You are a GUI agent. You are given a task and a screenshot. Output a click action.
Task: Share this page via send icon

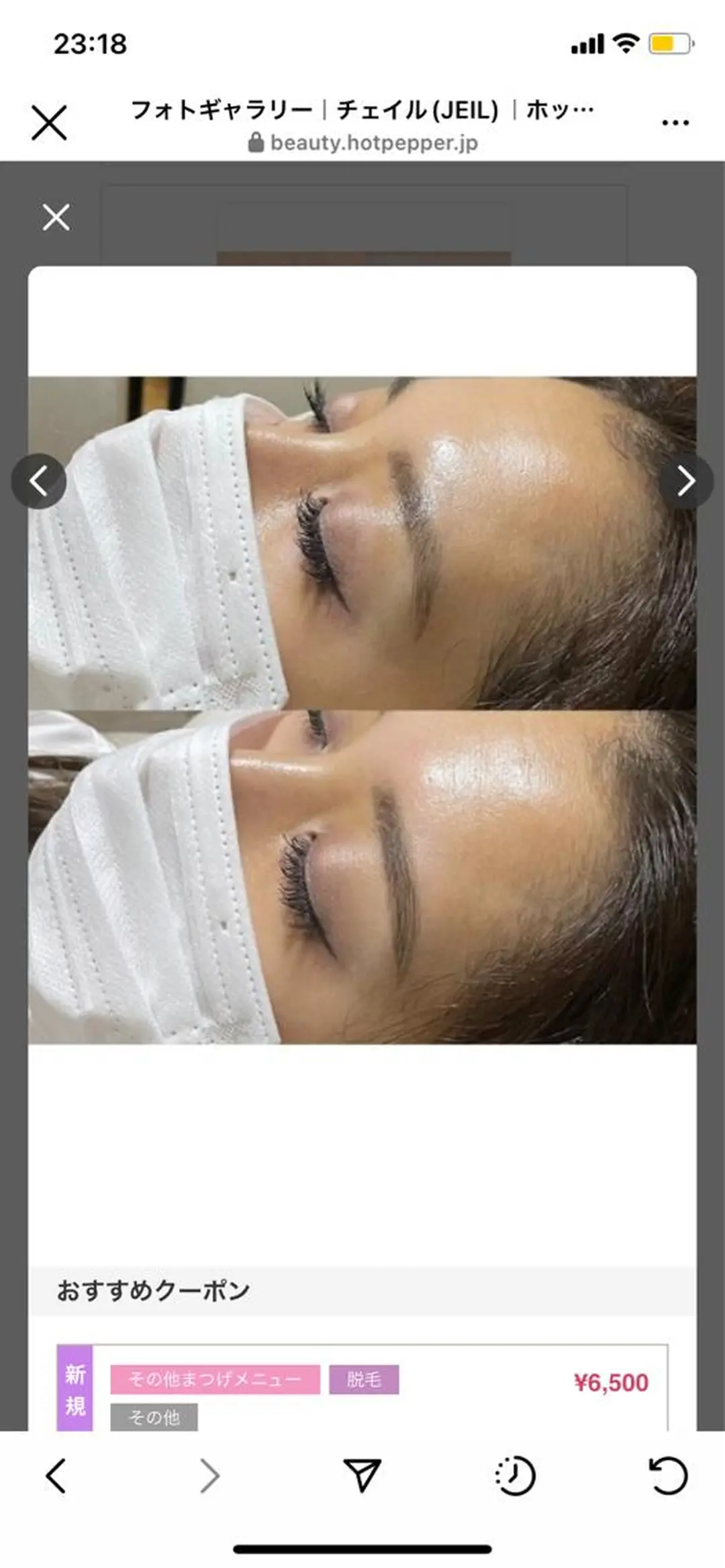tap(362, 1475)
